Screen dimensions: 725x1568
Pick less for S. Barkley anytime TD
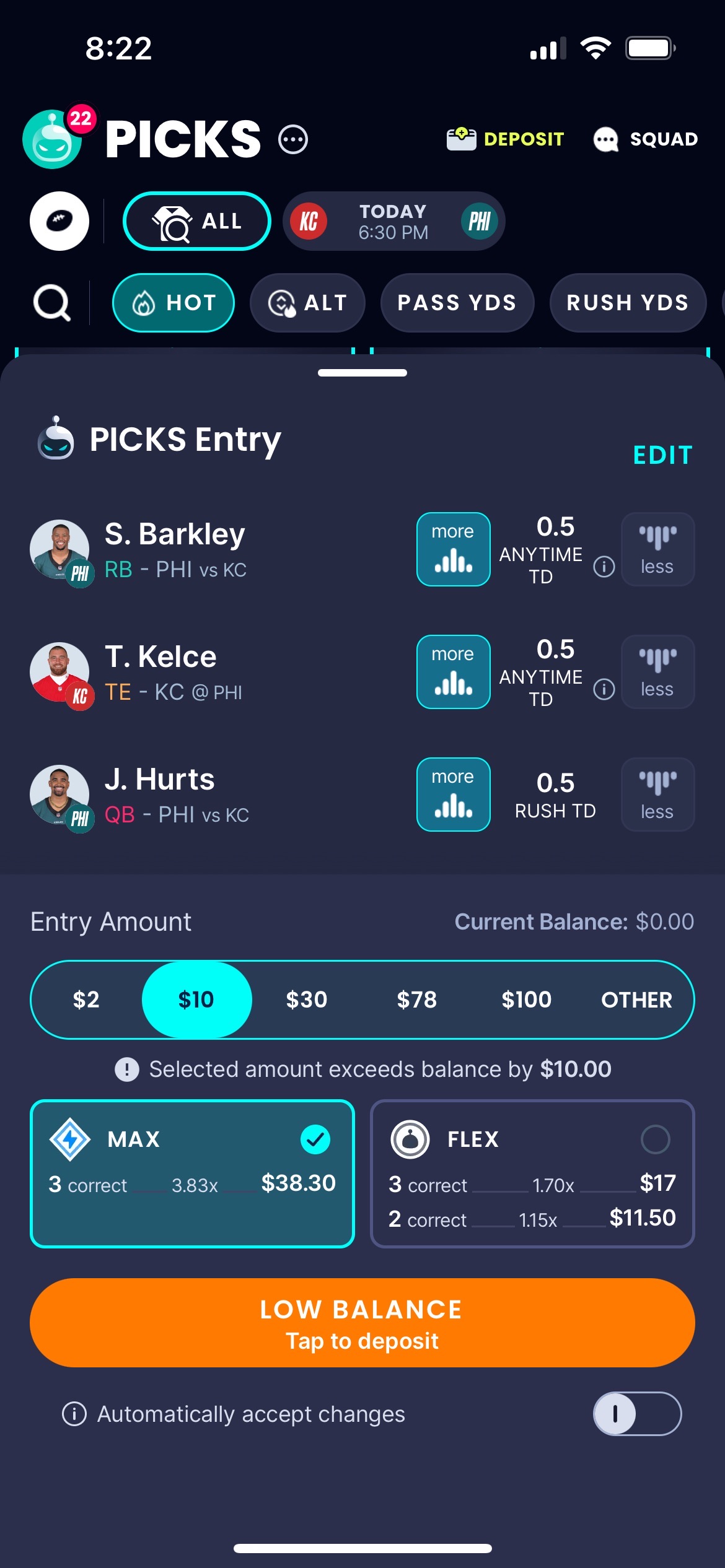click(657, 549)
